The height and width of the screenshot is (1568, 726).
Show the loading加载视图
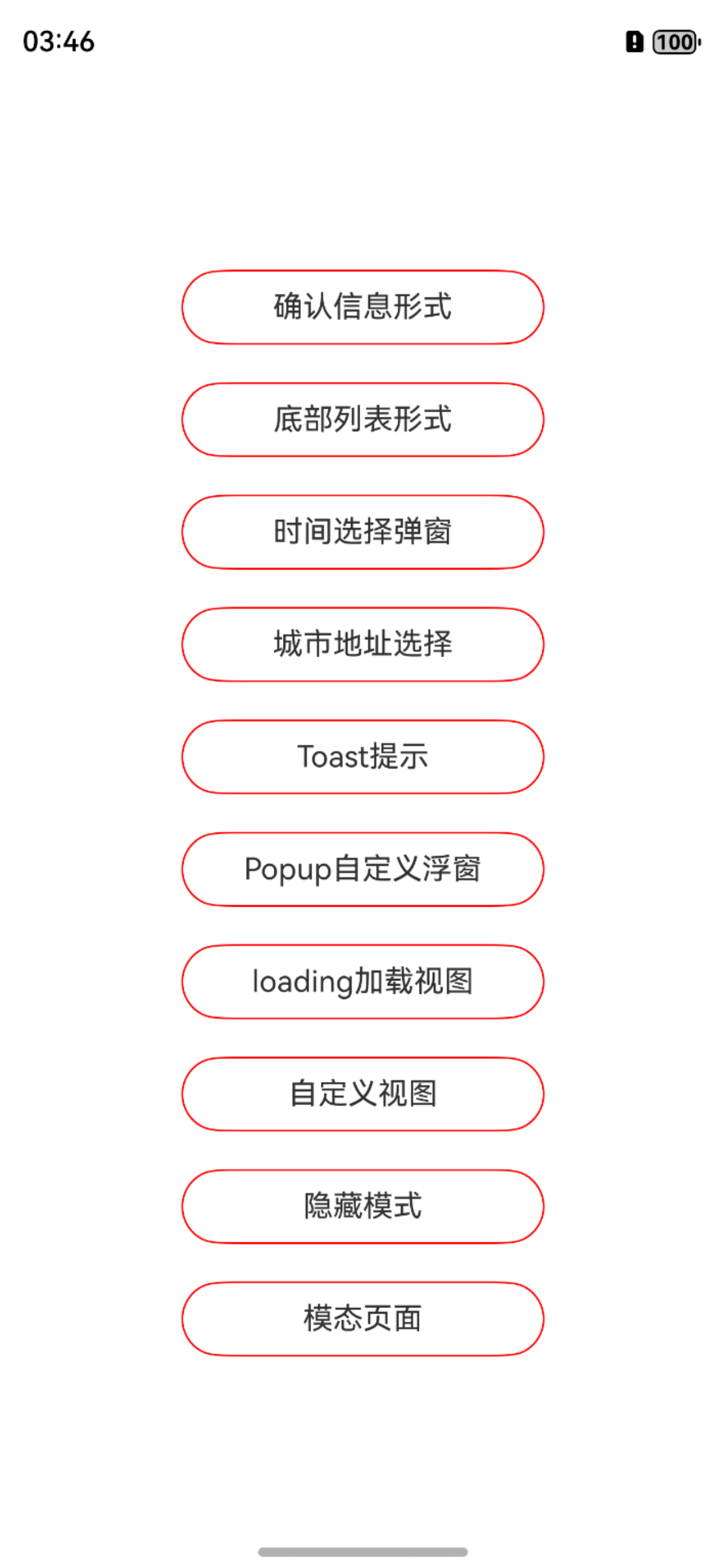(362, 981)
